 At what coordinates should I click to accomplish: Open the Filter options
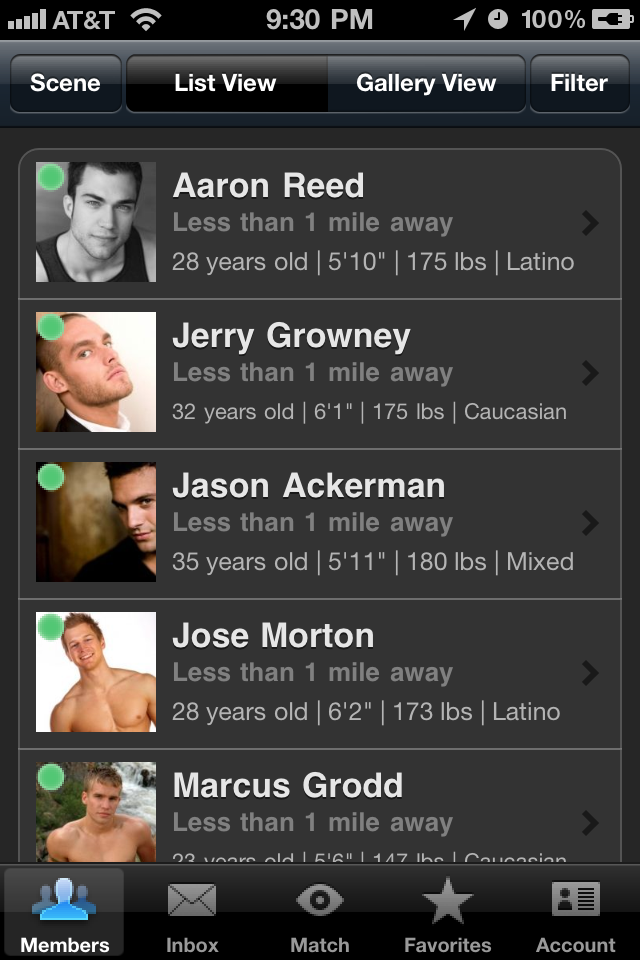coord(578,83)
